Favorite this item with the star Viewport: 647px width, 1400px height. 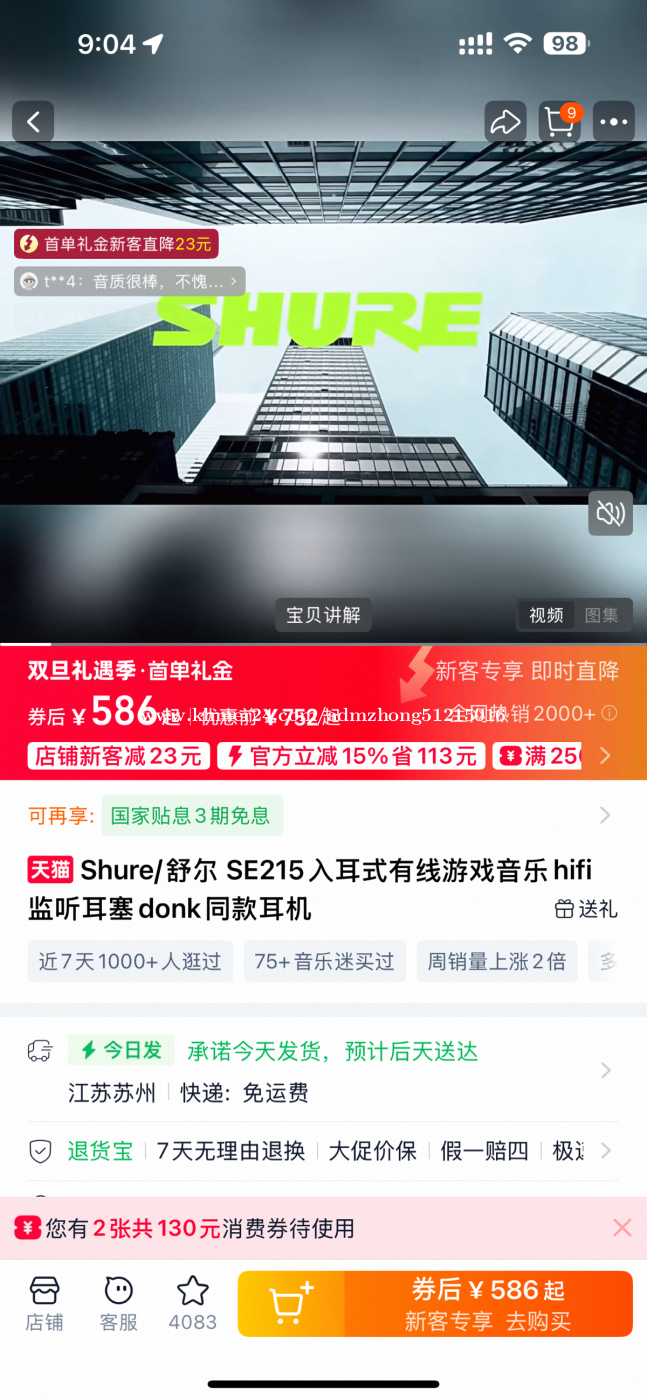click(x=192, y=1304)
